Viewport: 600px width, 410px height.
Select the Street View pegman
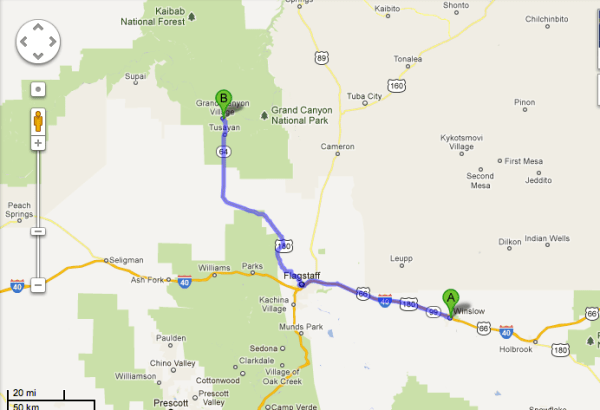coord(38,120)
